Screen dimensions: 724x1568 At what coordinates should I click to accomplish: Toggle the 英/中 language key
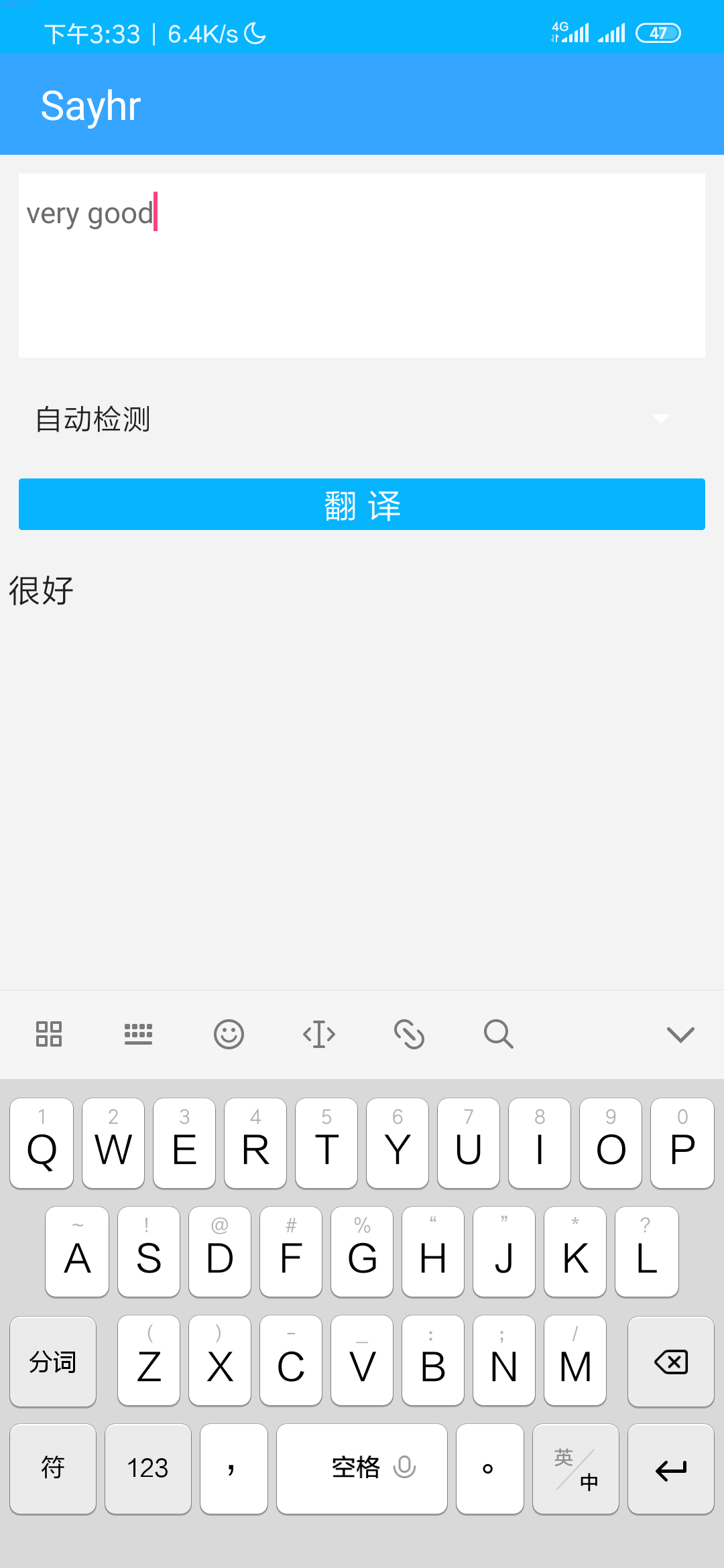[576, 1469]
